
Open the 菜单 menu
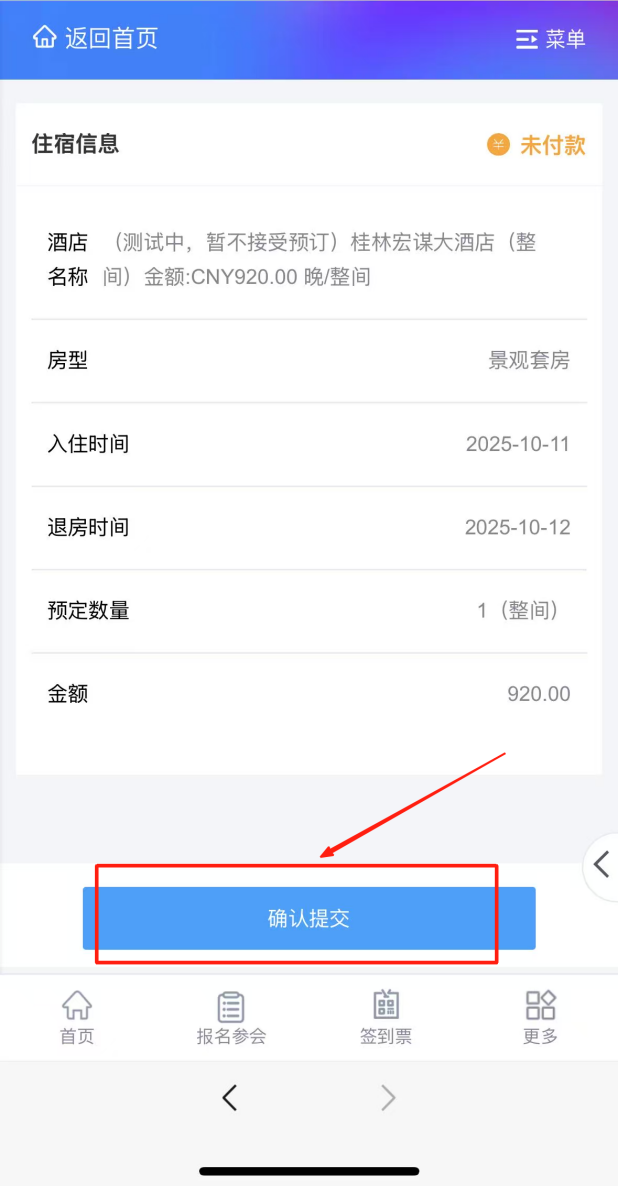551,39
